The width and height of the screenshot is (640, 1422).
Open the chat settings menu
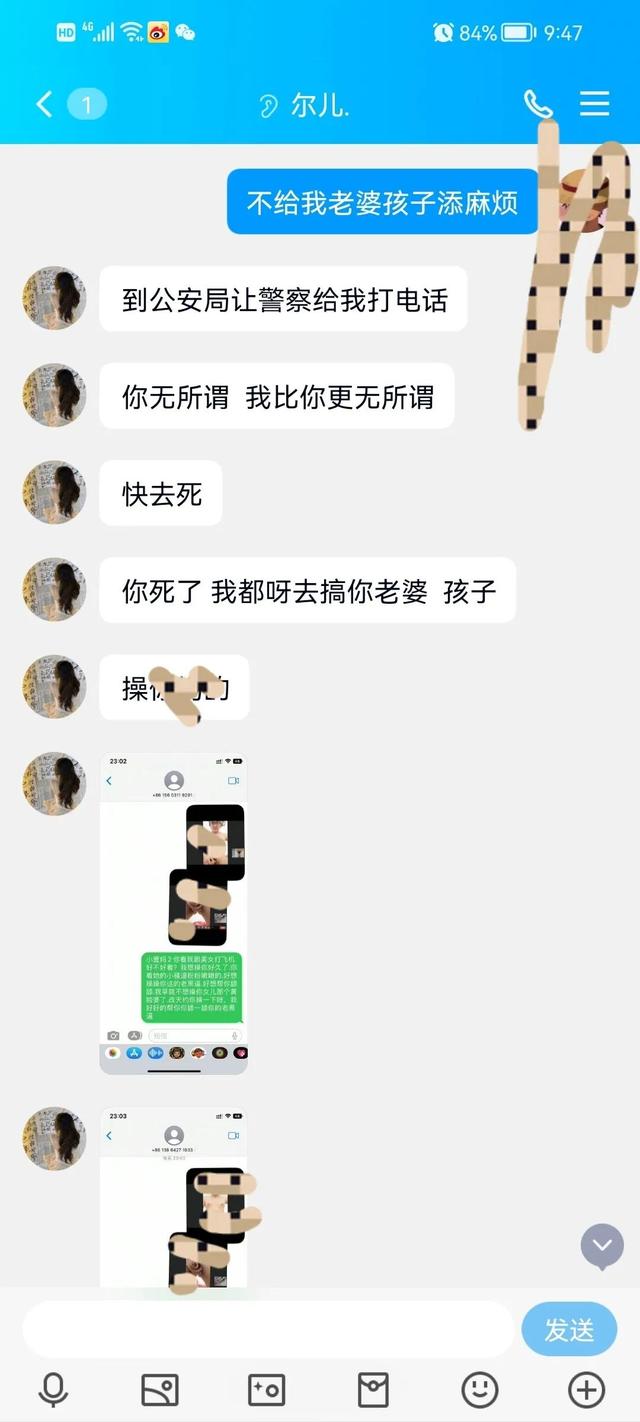595,104
